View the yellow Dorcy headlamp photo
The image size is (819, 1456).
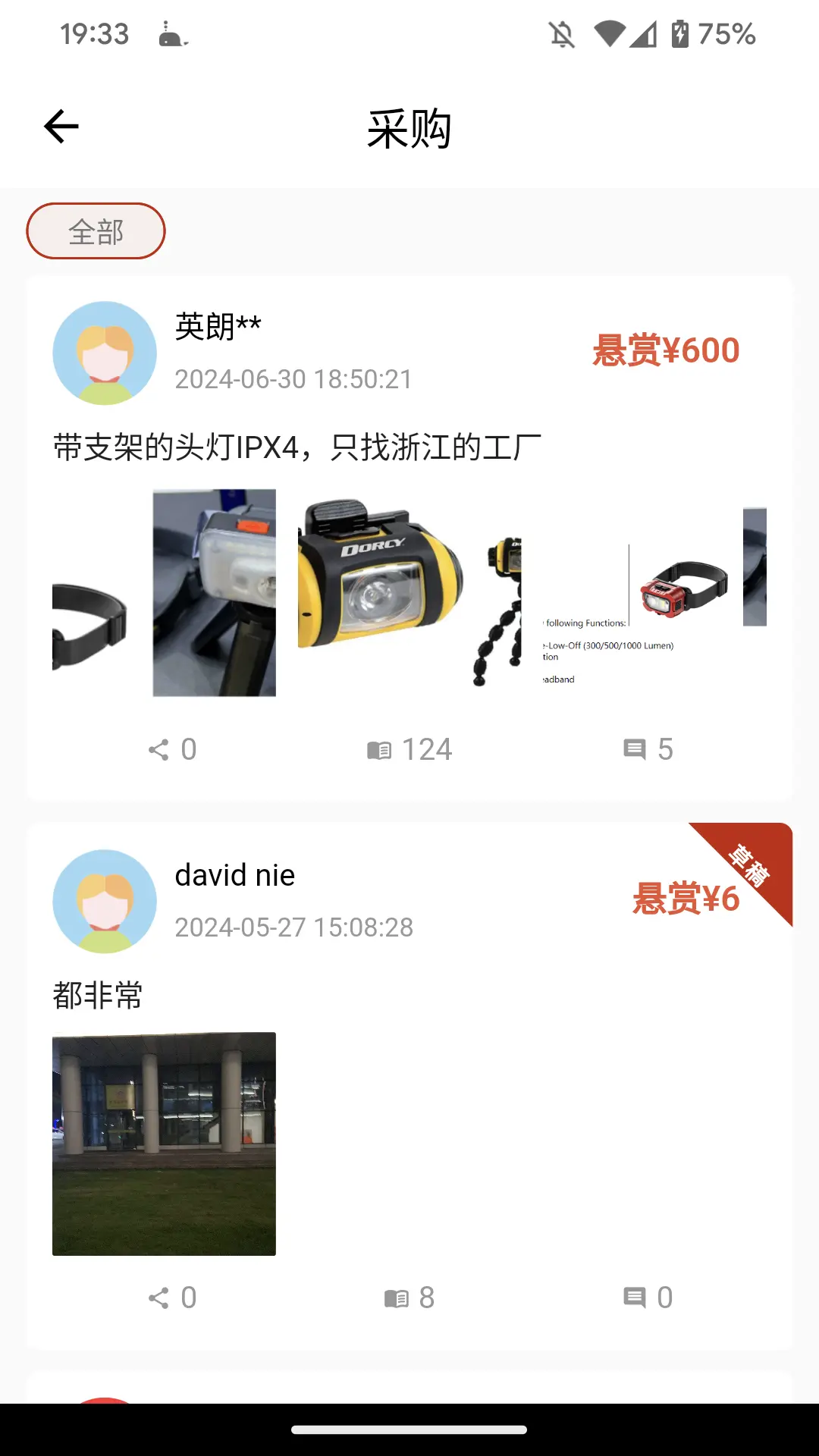tap(409, 592)
